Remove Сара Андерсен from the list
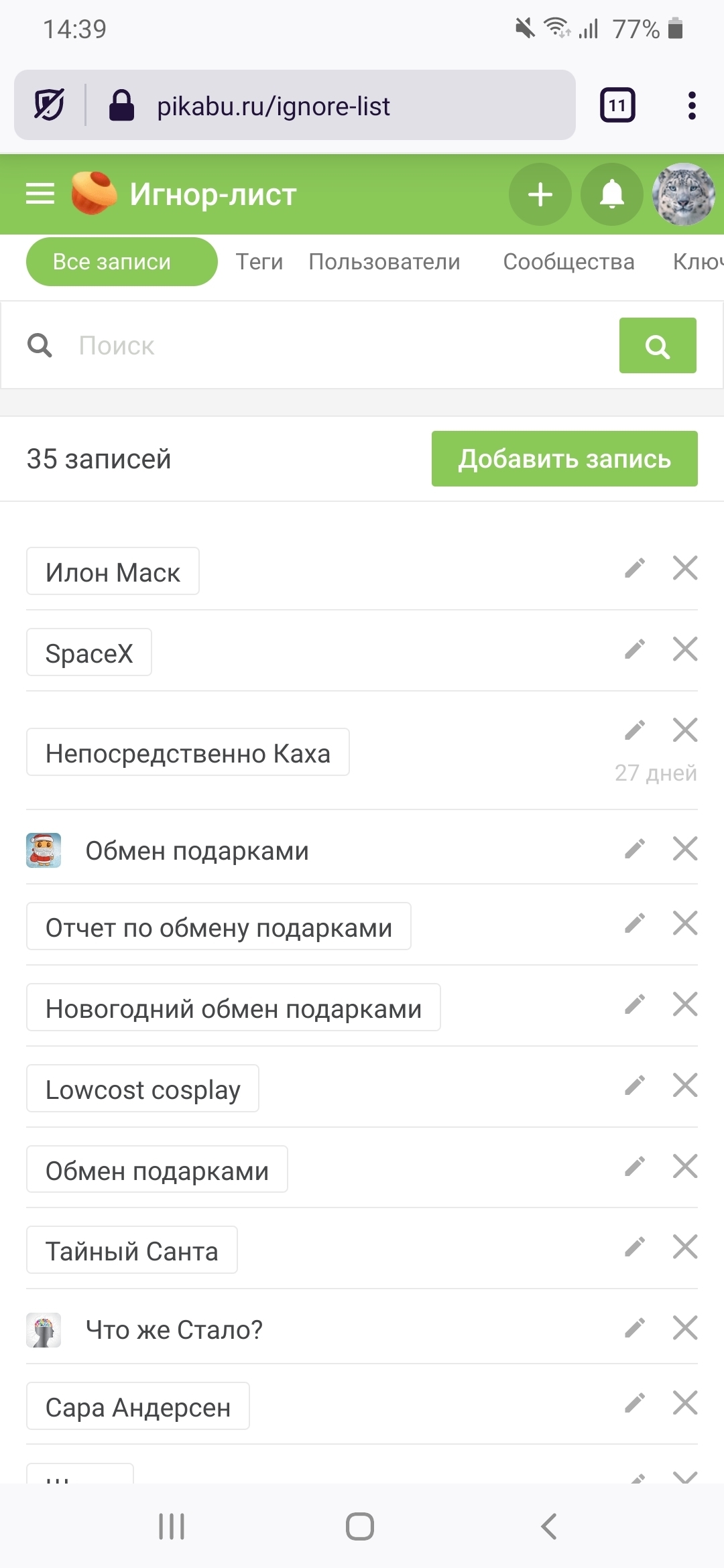Screen dimensions: 724x1568 tap(685, 1403)
